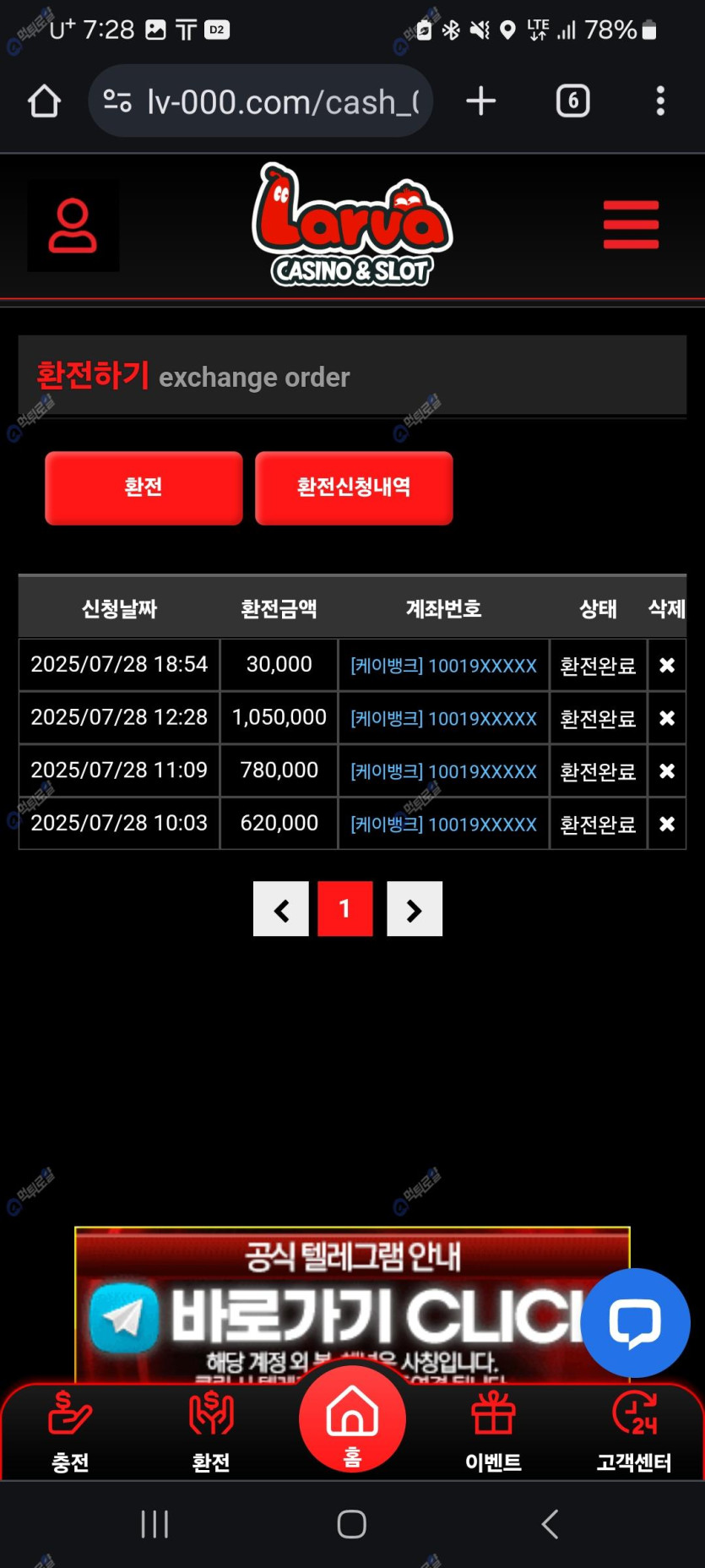This screenshot has width=705, height=1568.
Task: Delete the 780,000 exchange record
Action: [x=666, y=771]
